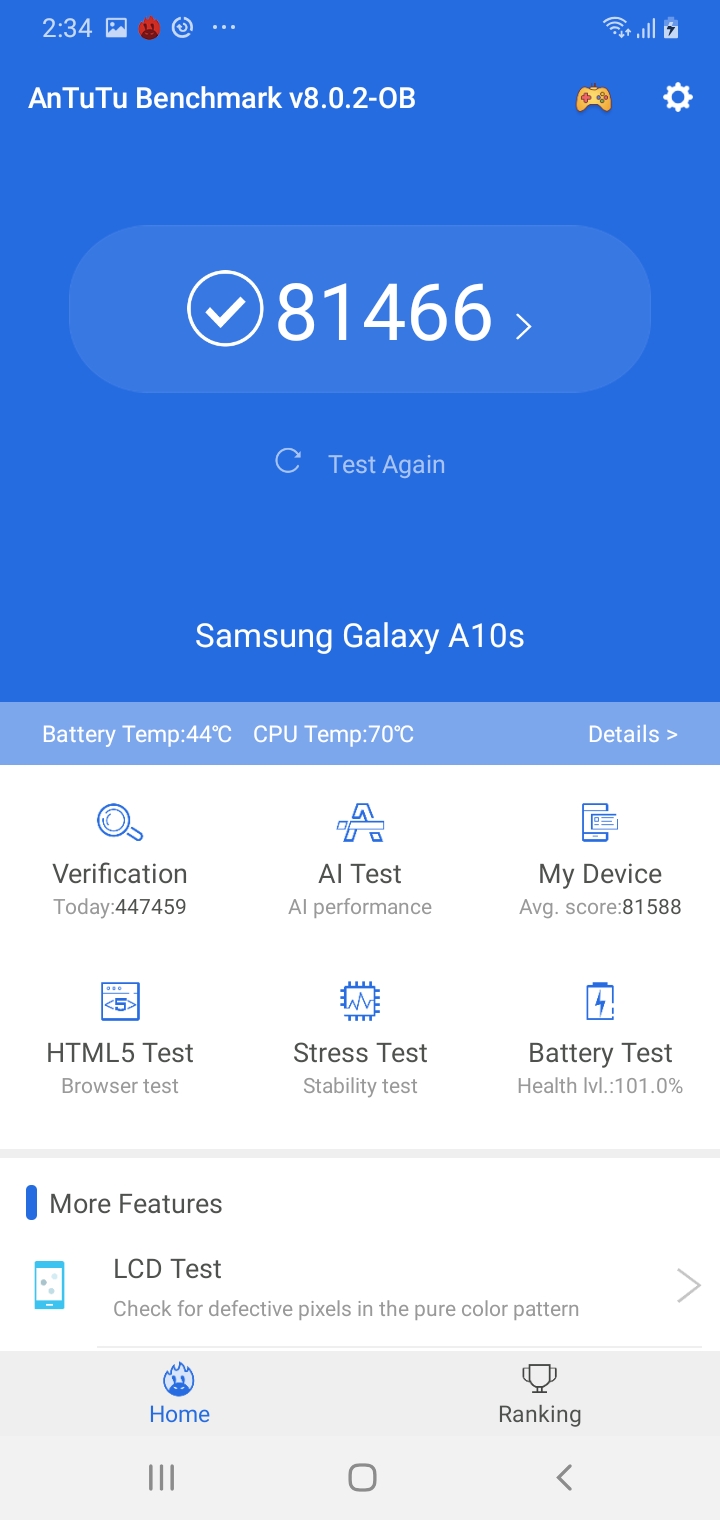View details of the 81466 score
The image size is (720, 1520).
(x=360, y=310)
